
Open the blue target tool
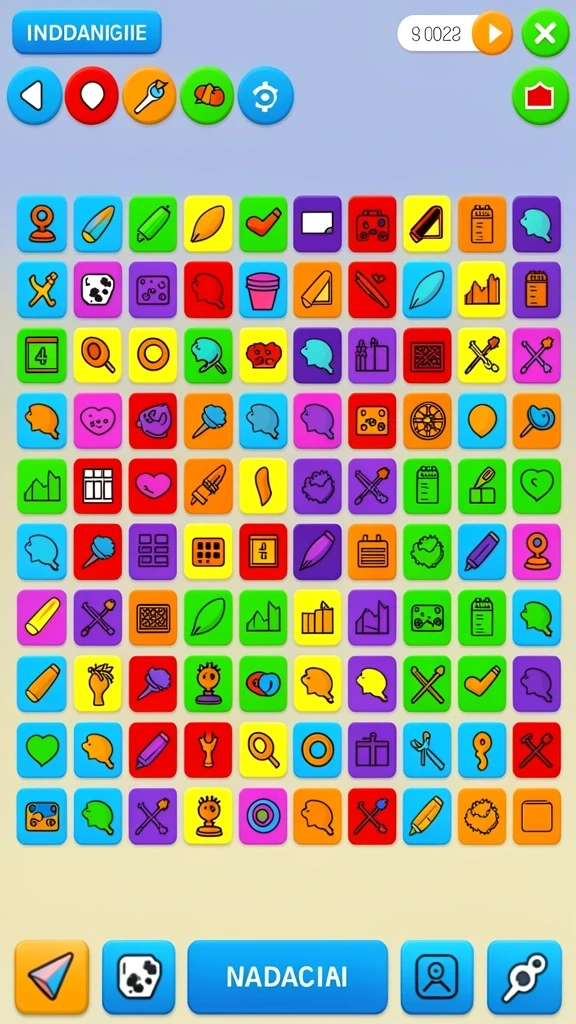(x=265, y=96)
